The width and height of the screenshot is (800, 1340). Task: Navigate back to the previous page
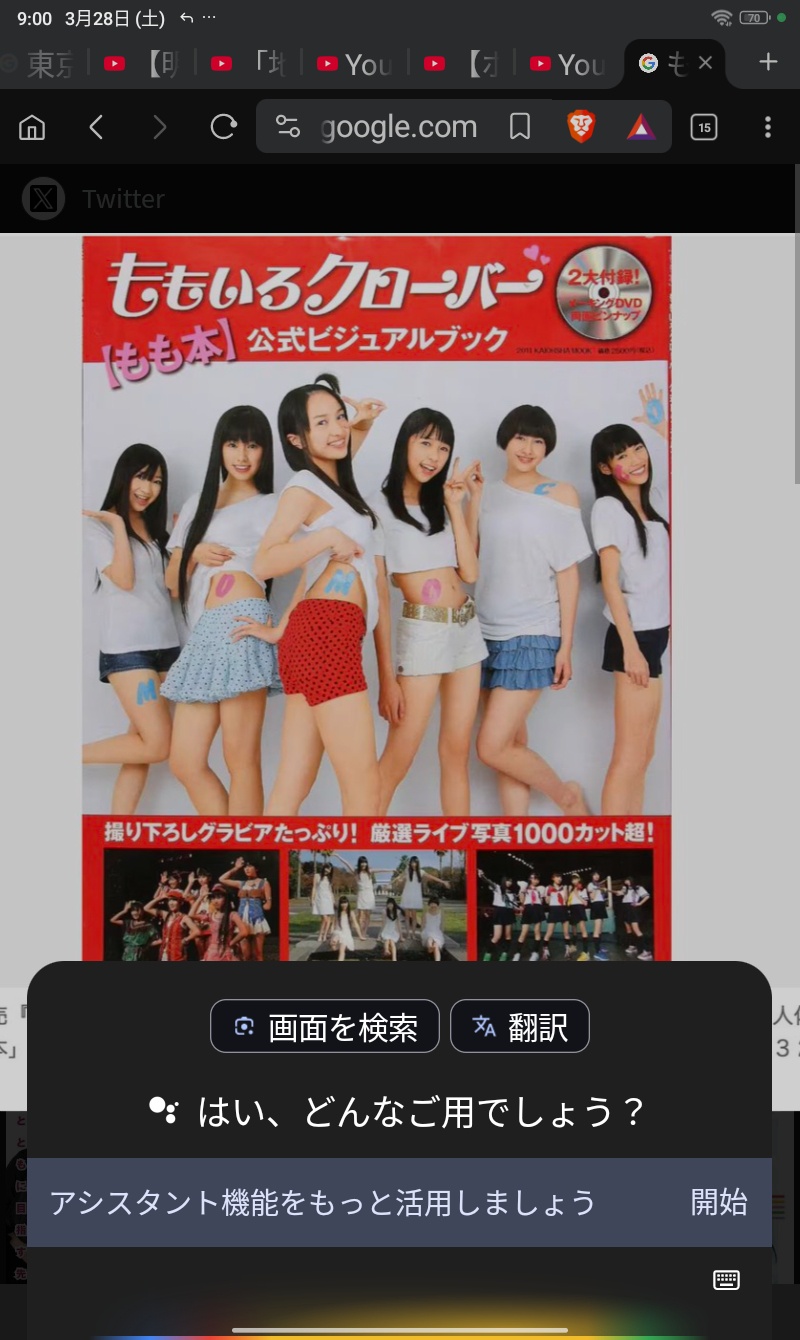(x=96, y=127)
